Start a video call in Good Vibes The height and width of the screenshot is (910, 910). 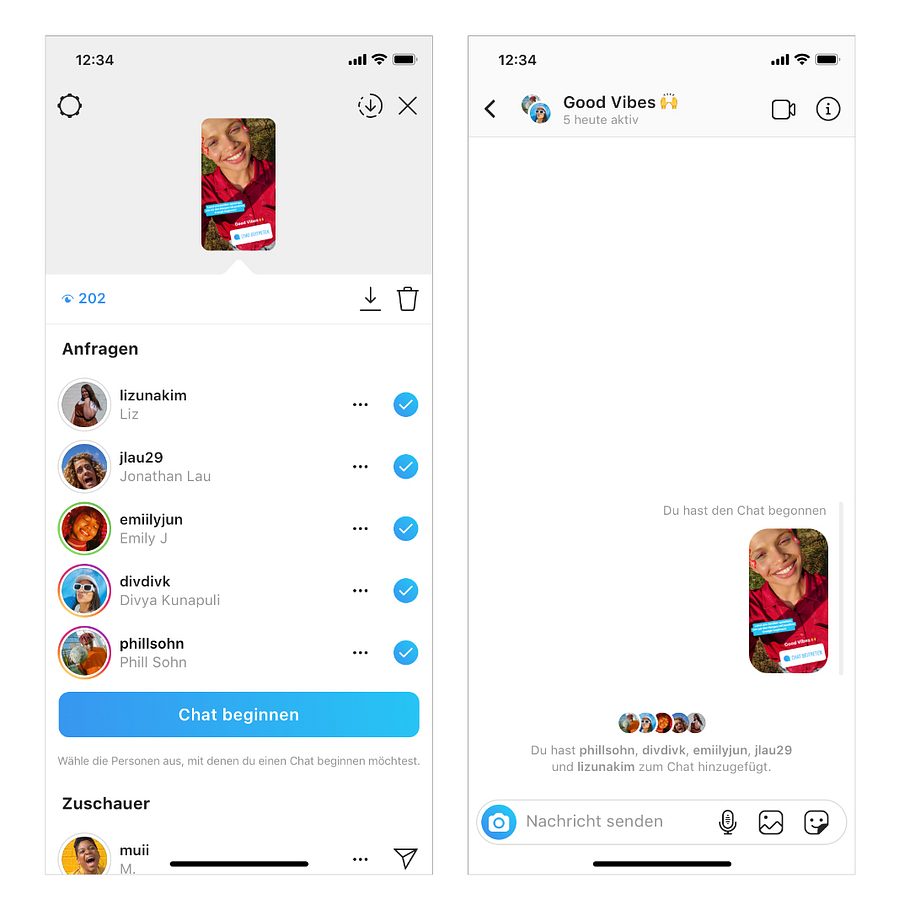point(783,109)
